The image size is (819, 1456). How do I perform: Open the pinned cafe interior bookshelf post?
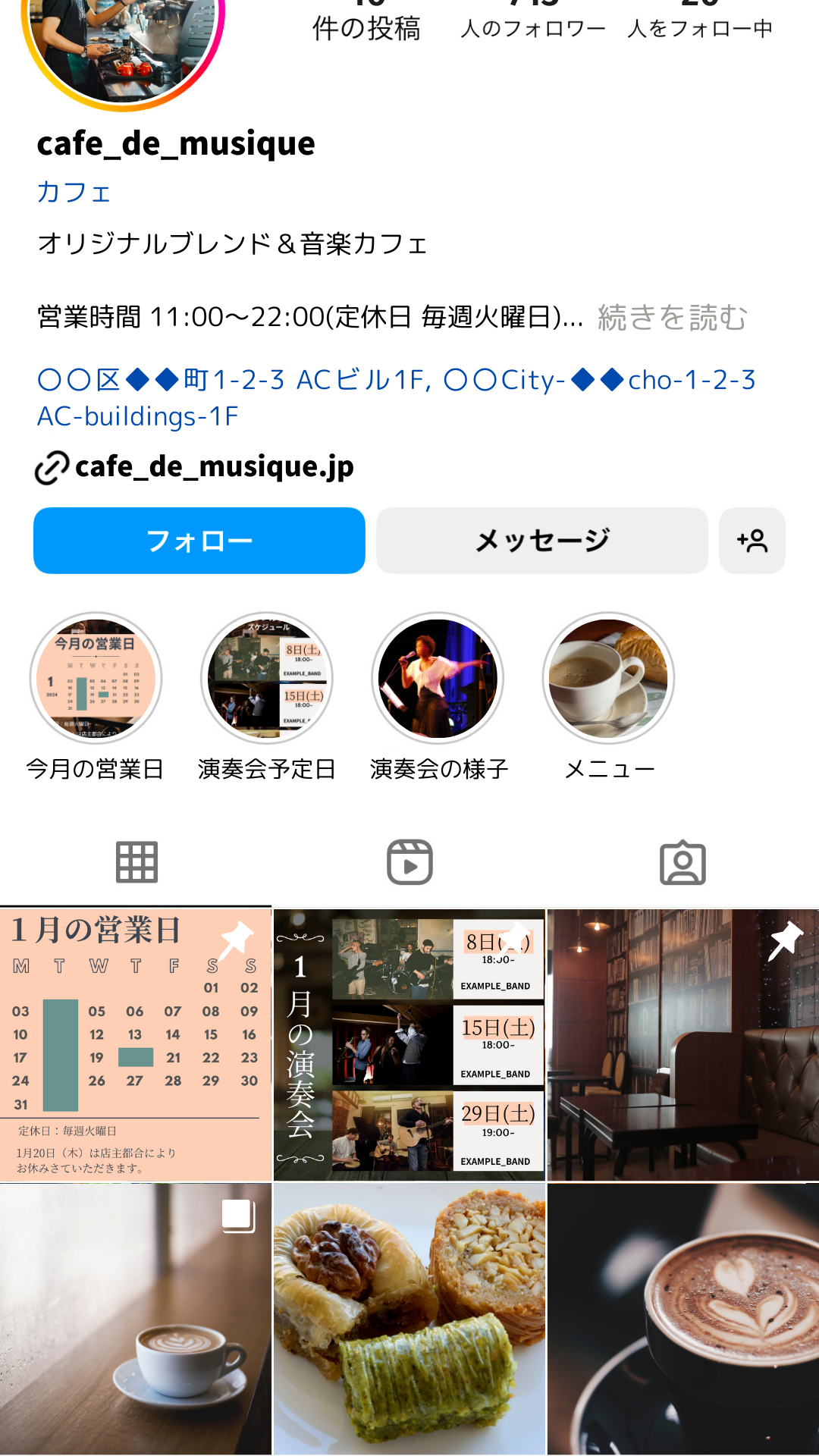(x=682, y=1045)
